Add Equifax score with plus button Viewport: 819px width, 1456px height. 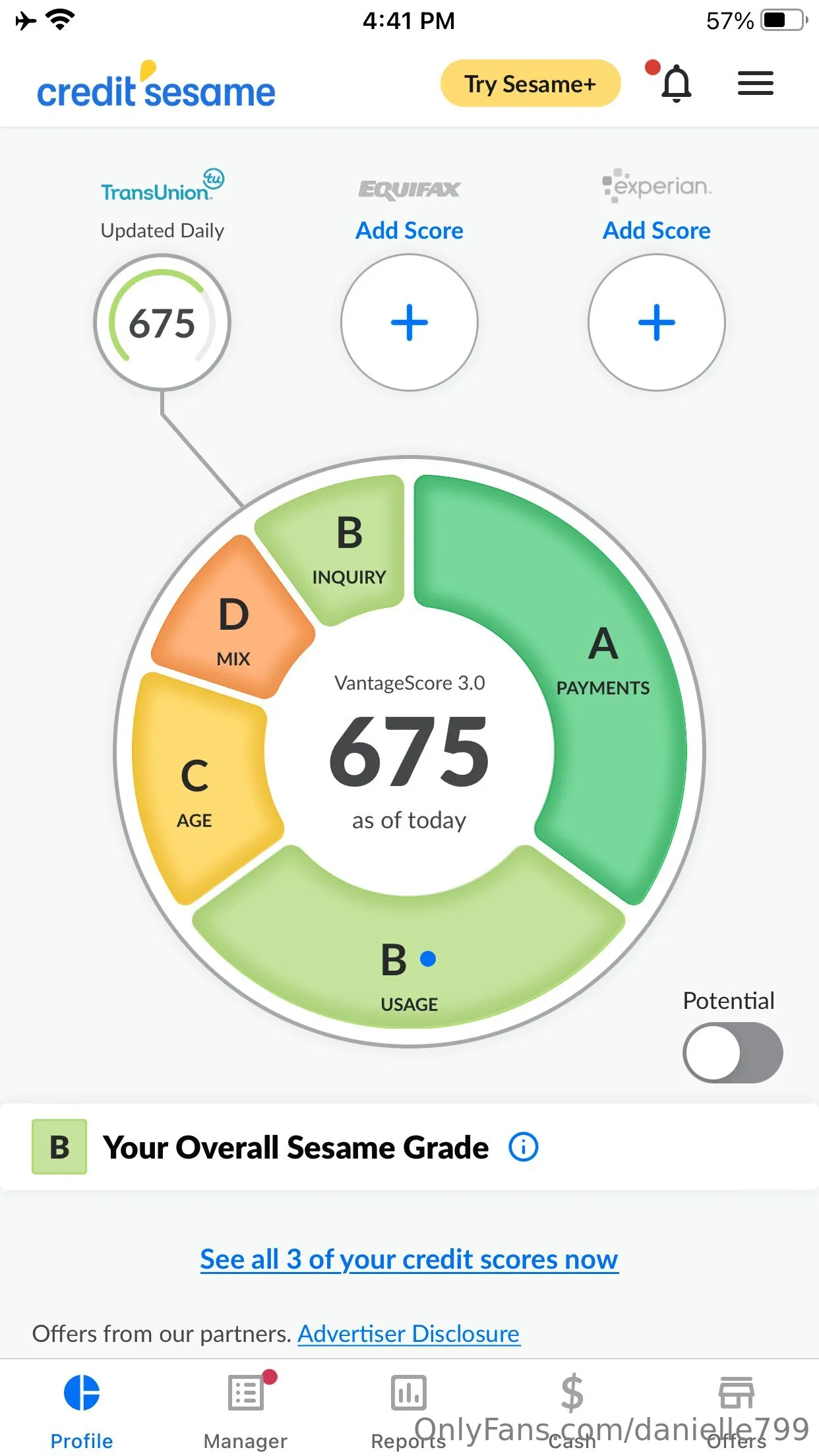coord(409,323)
